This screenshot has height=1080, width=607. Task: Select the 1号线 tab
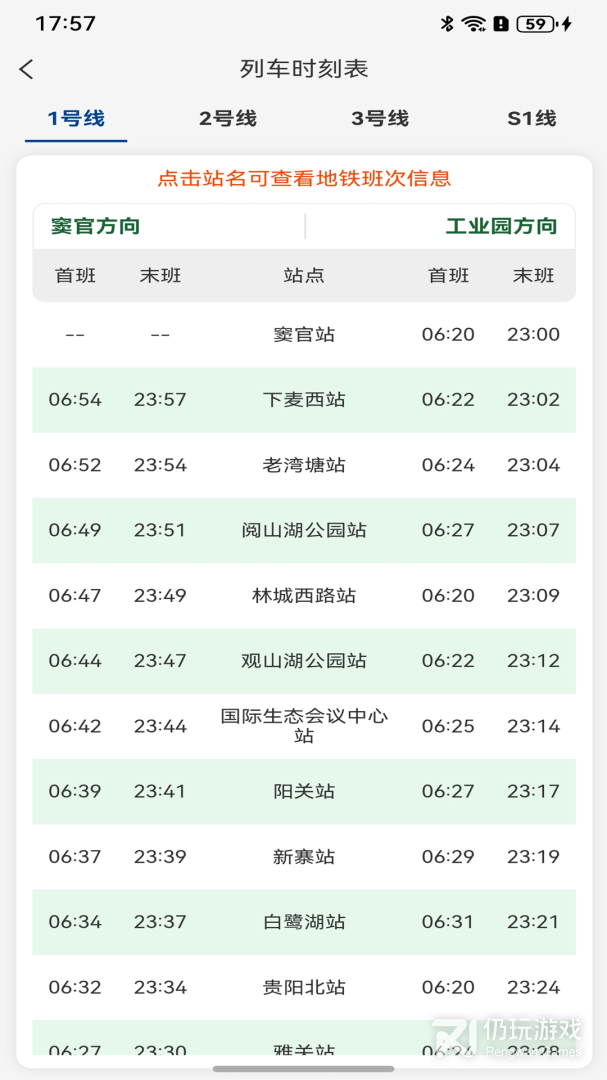click(76, 119)
